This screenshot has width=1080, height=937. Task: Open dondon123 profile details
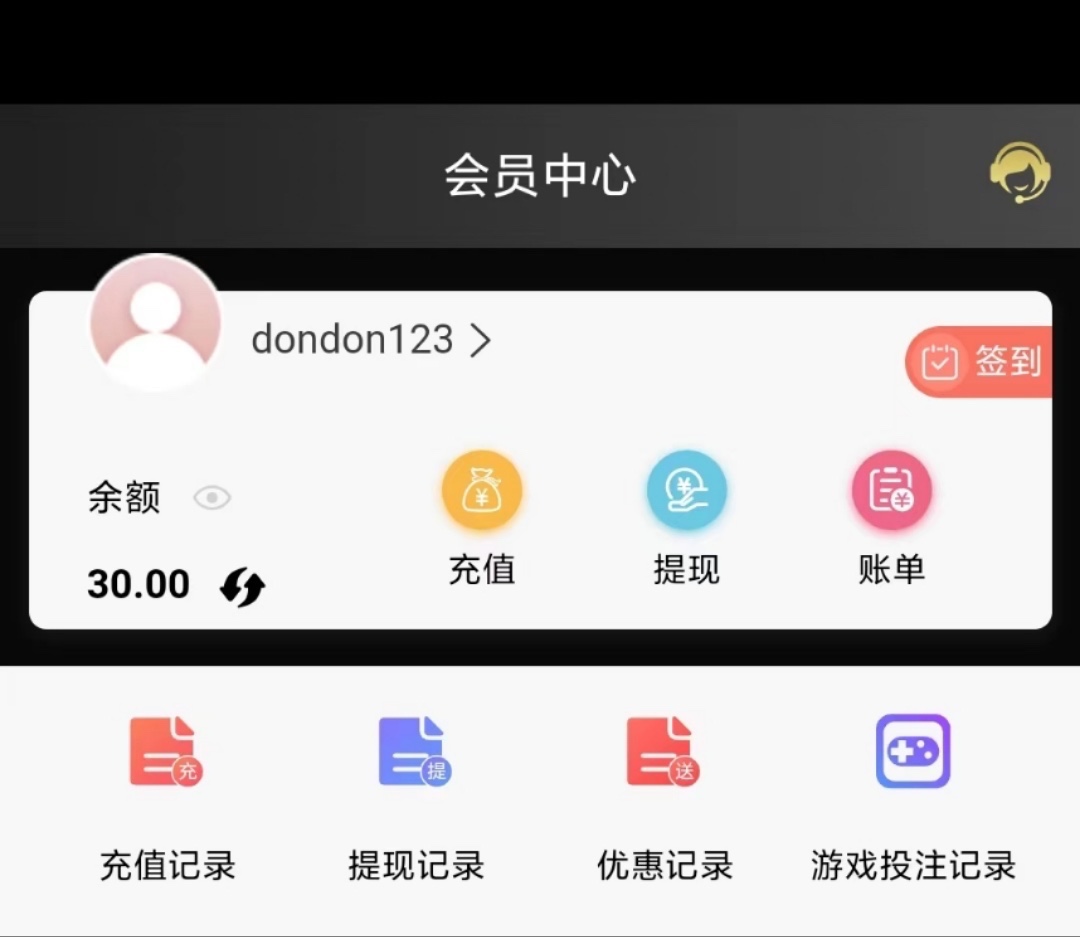point(371,341)
